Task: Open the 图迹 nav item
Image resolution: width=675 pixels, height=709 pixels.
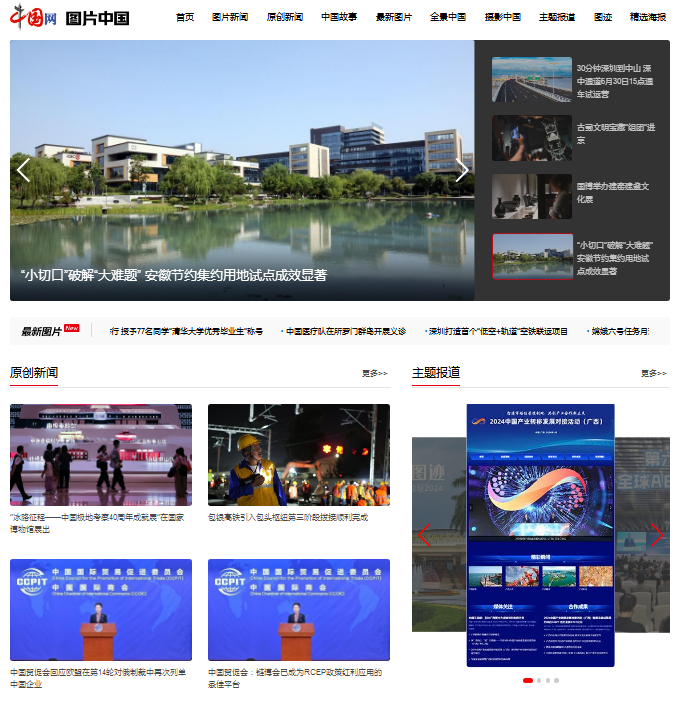Action: coord(602,17)
